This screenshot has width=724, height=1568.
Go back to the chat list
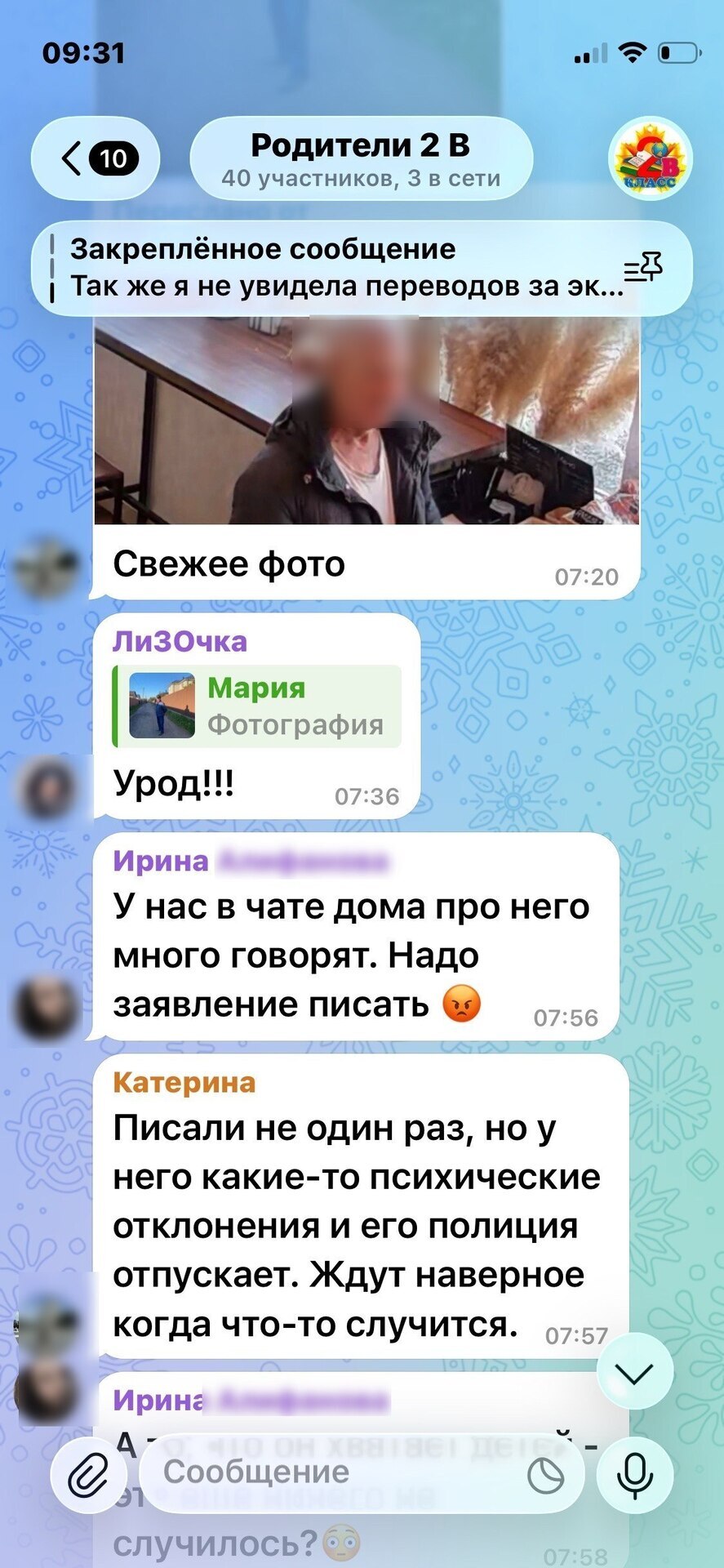coord(95,158)
